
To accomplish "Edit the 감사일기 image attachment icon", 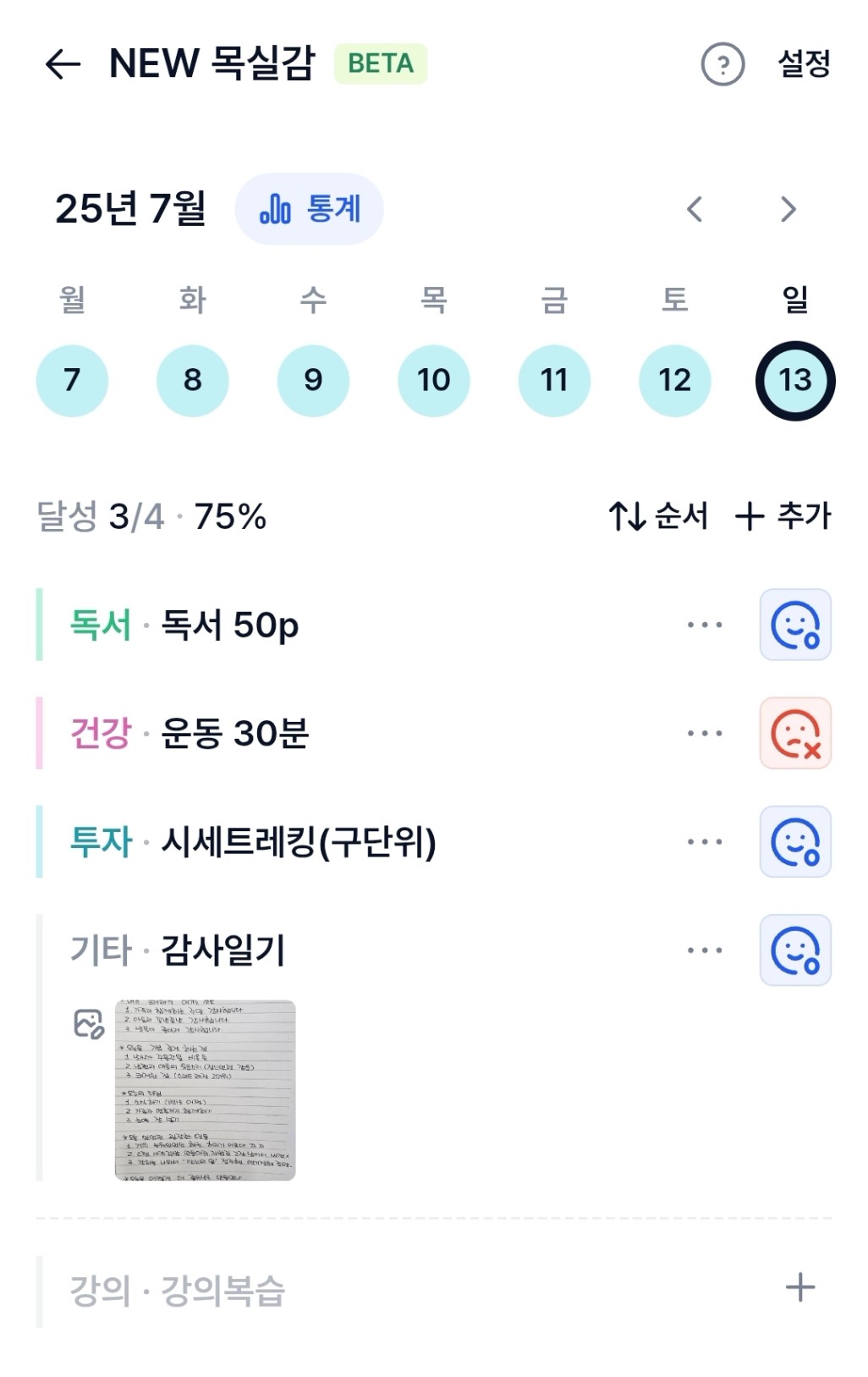I will [88, 1024].
